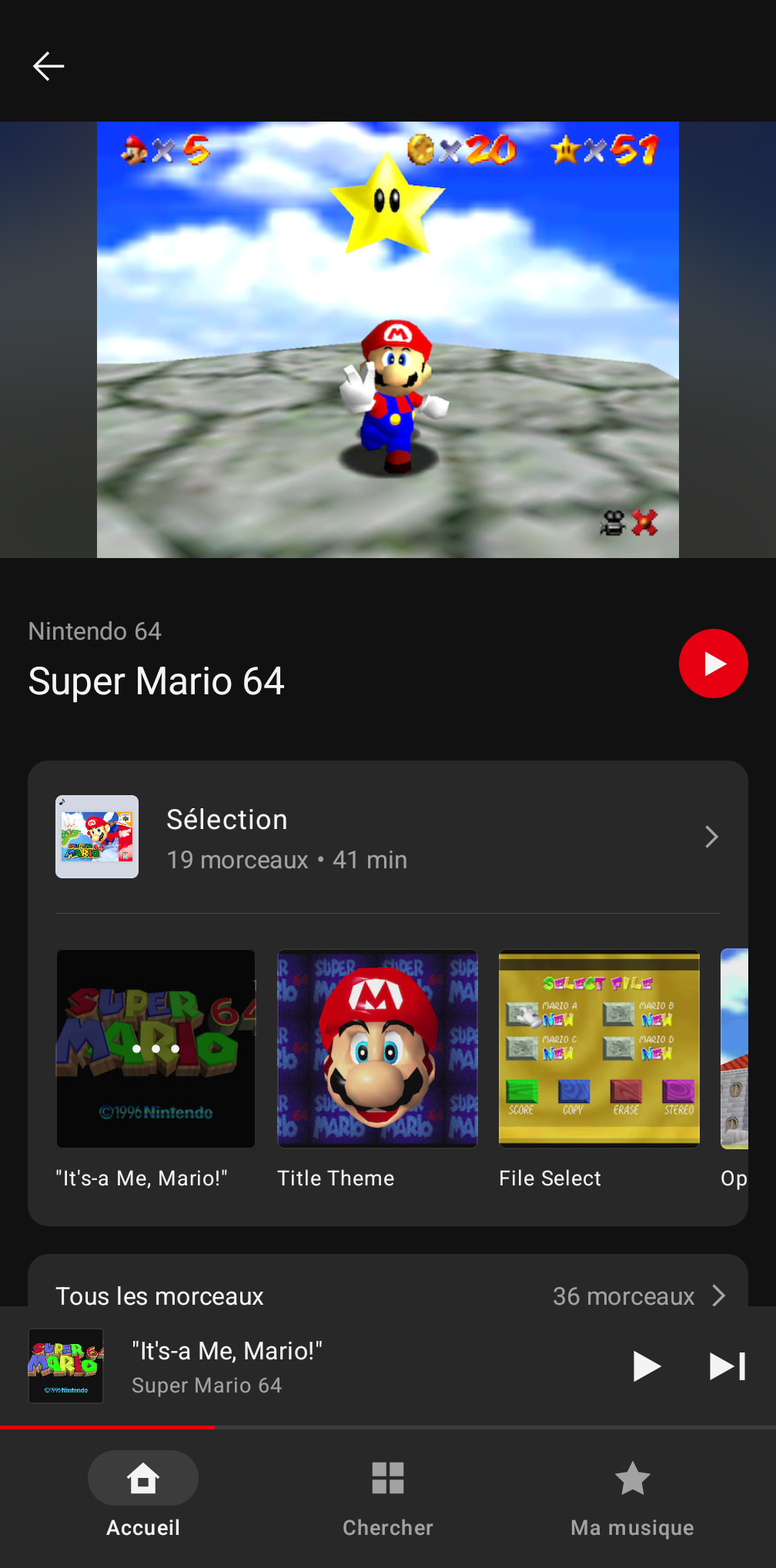Open the Sélection playlist of 19 morceaux
This screenshot has height=1568, width=776.
tap(388, 837)
